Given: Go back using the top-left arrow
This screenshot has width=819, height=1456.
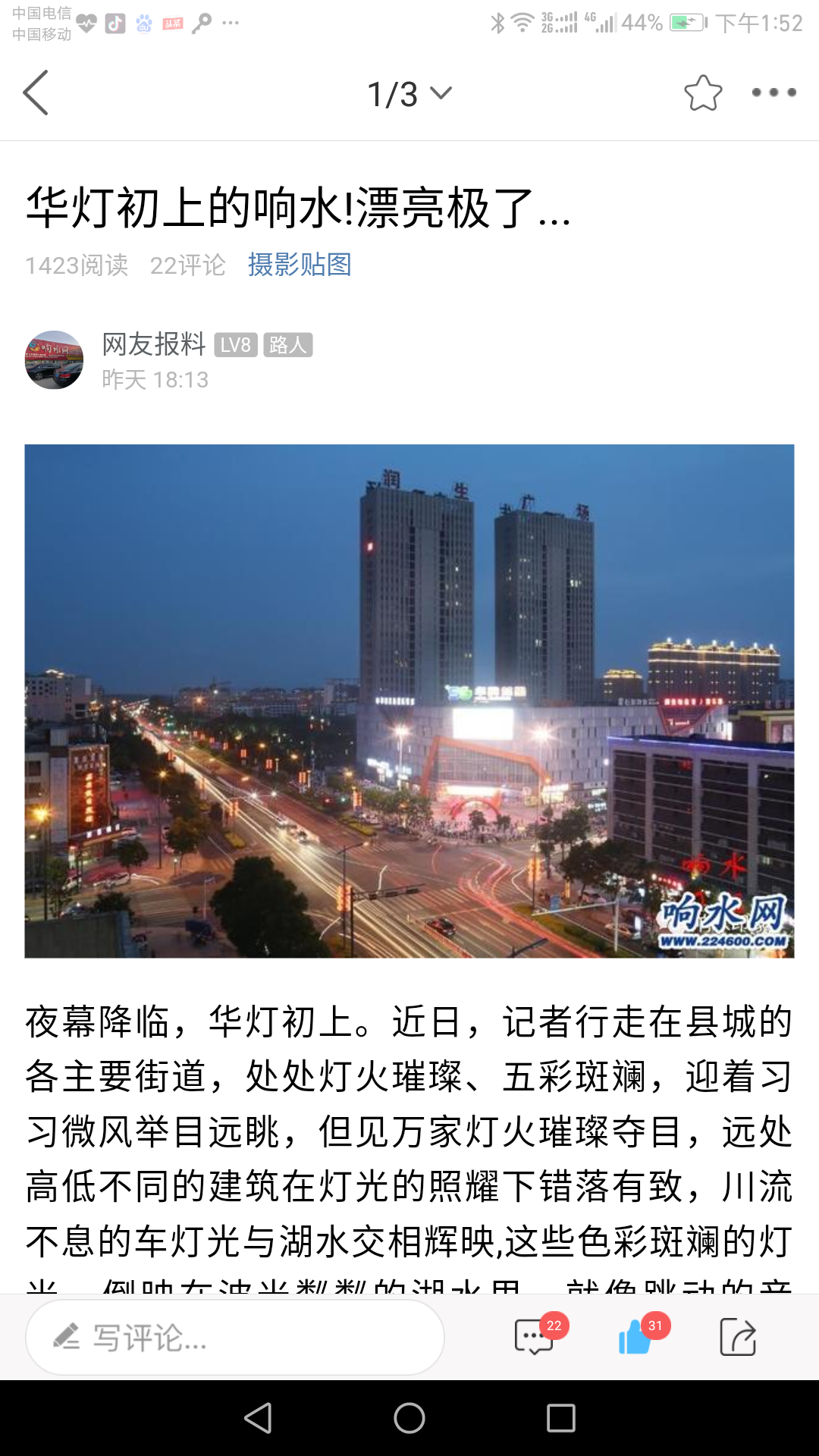Looking at the screenshot, I should click(x=36, y=93).
